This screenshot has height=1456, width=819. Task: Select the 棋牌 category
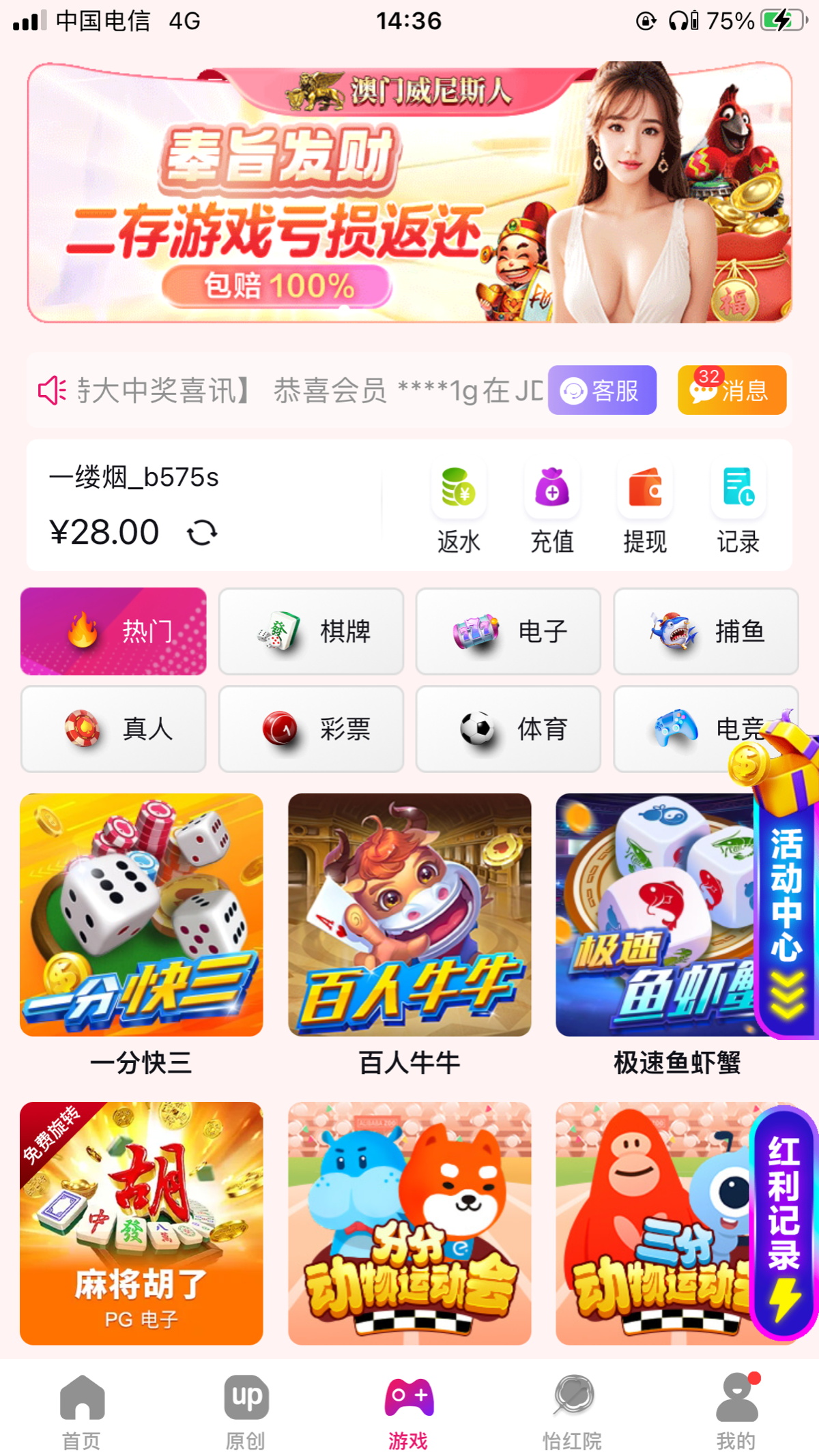coord(311,631)
